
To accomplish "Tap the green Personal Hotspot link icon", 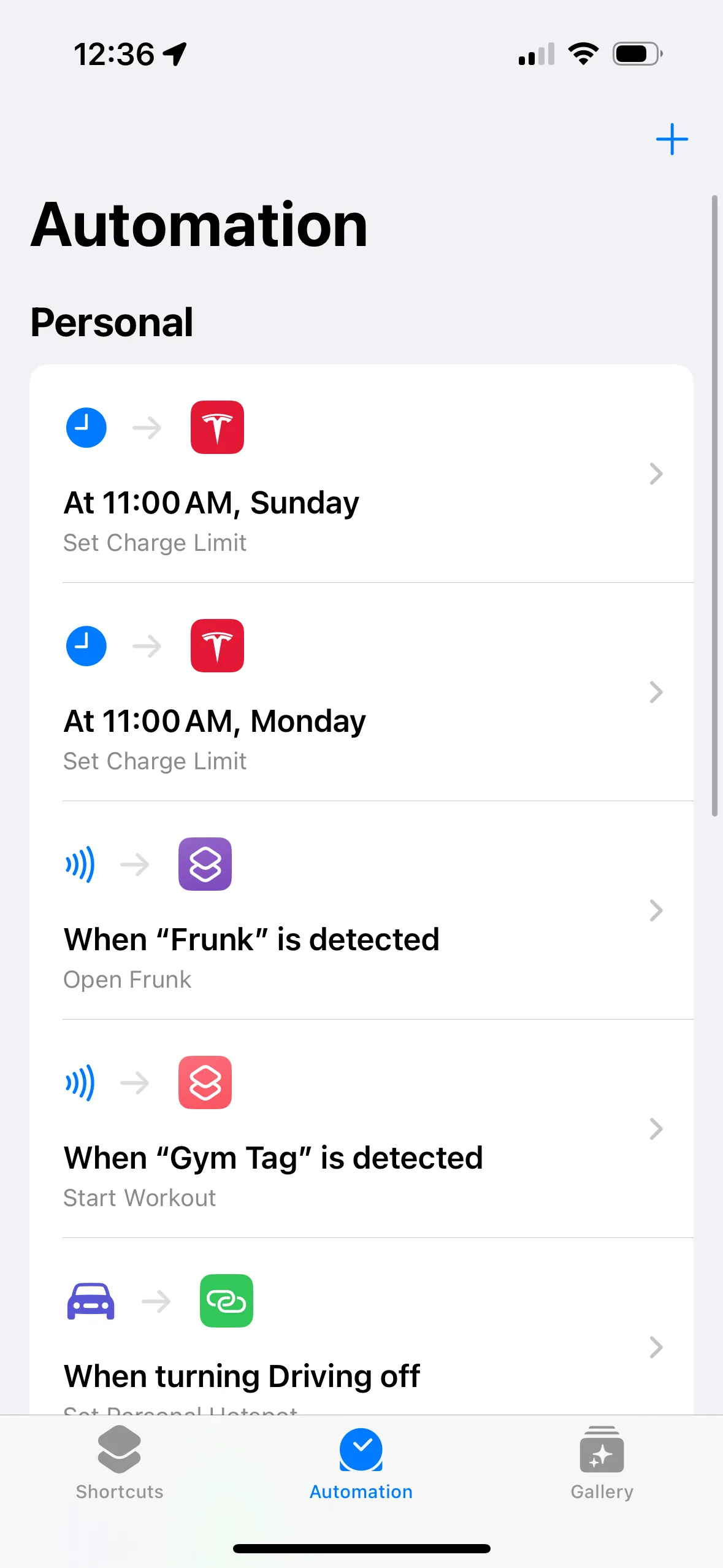I will pyautogui.click(x=226, y=1301).
